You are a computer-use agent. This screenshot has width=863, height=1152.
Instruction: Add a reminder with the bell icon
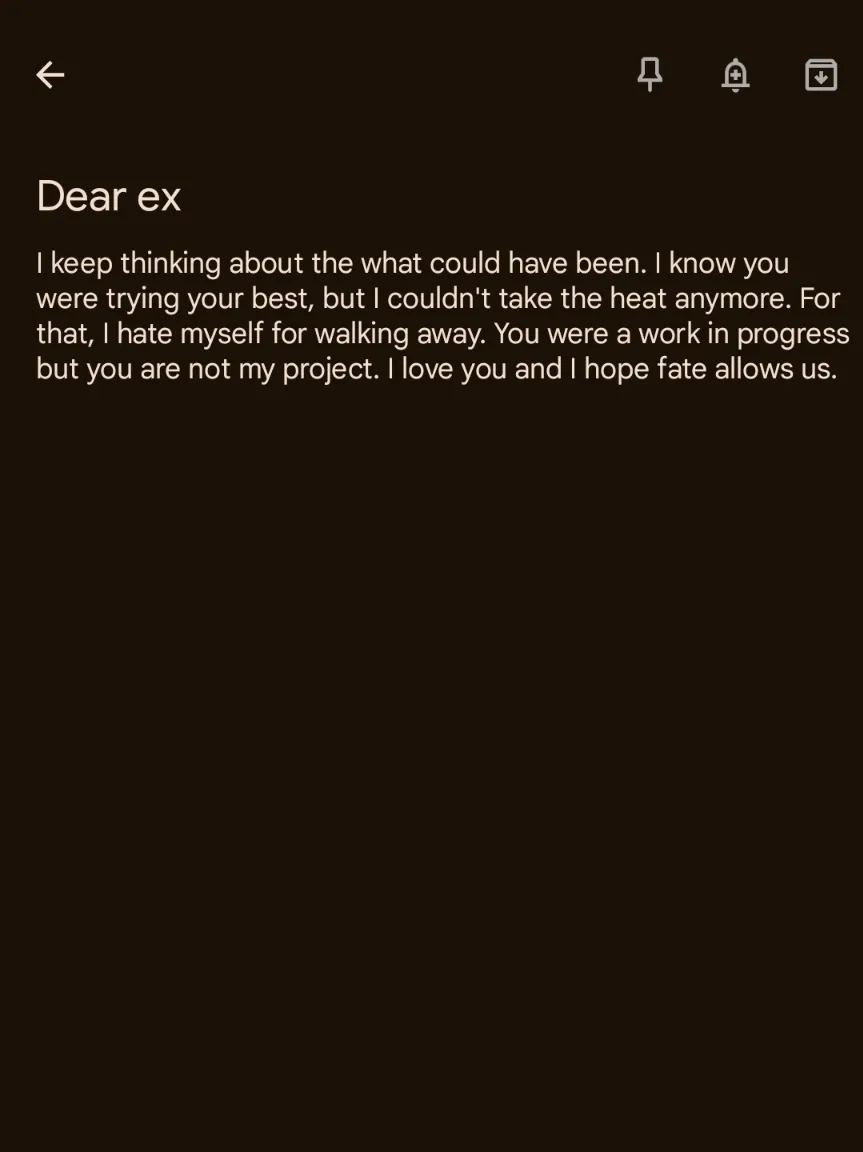pyautogui.click(x=735, y=75)
